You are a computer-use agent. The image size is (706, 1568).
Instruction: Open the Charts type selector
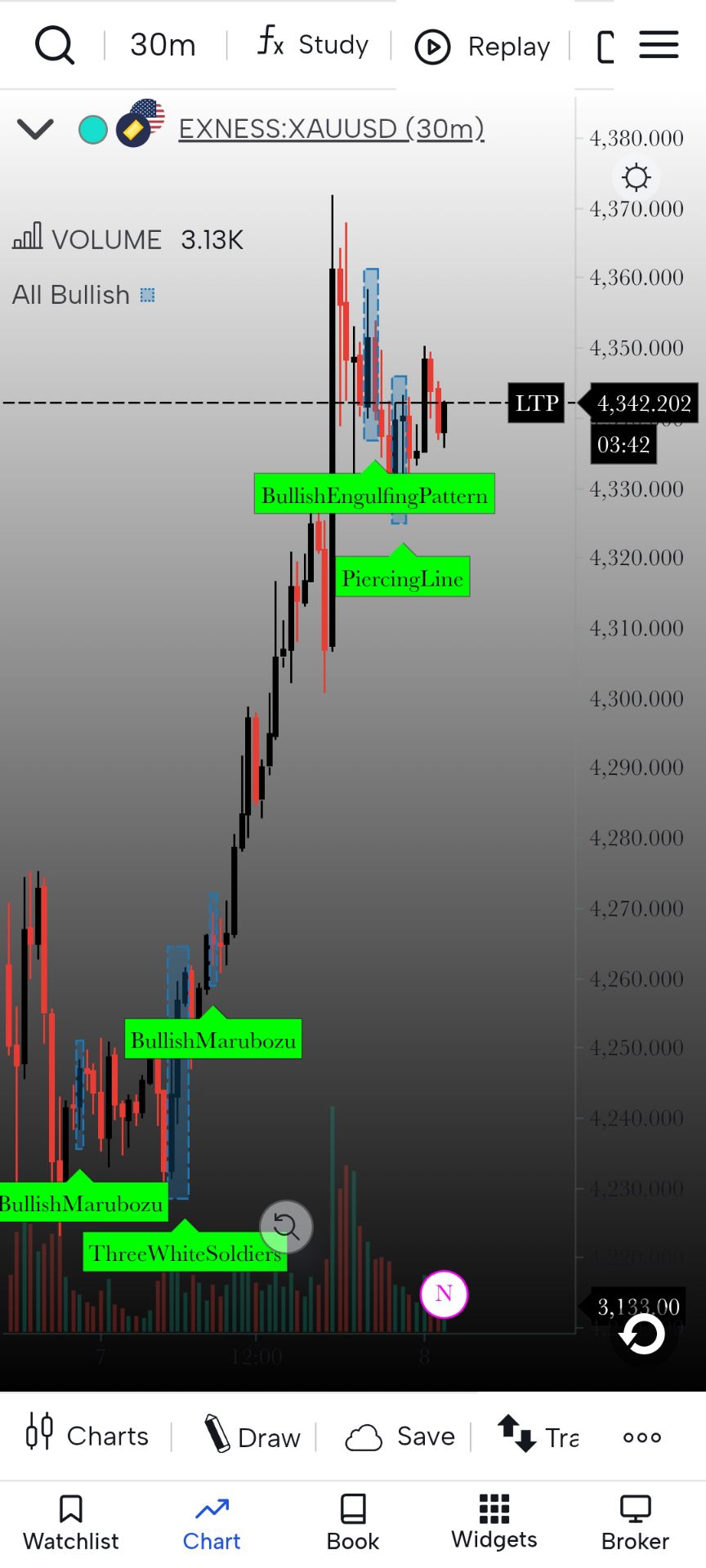click(87, 1436)
